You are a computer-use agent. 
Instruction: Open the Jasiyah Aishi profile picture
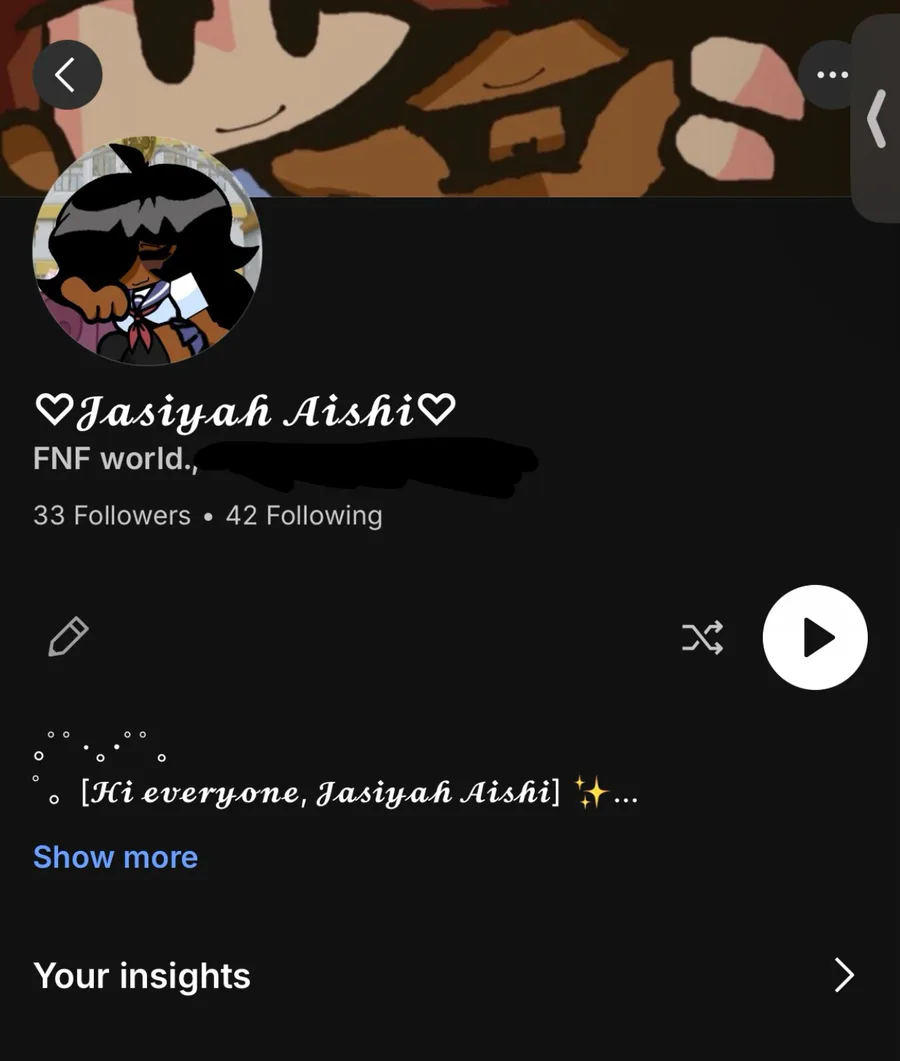pyautogui.click(x=147, y=252)
